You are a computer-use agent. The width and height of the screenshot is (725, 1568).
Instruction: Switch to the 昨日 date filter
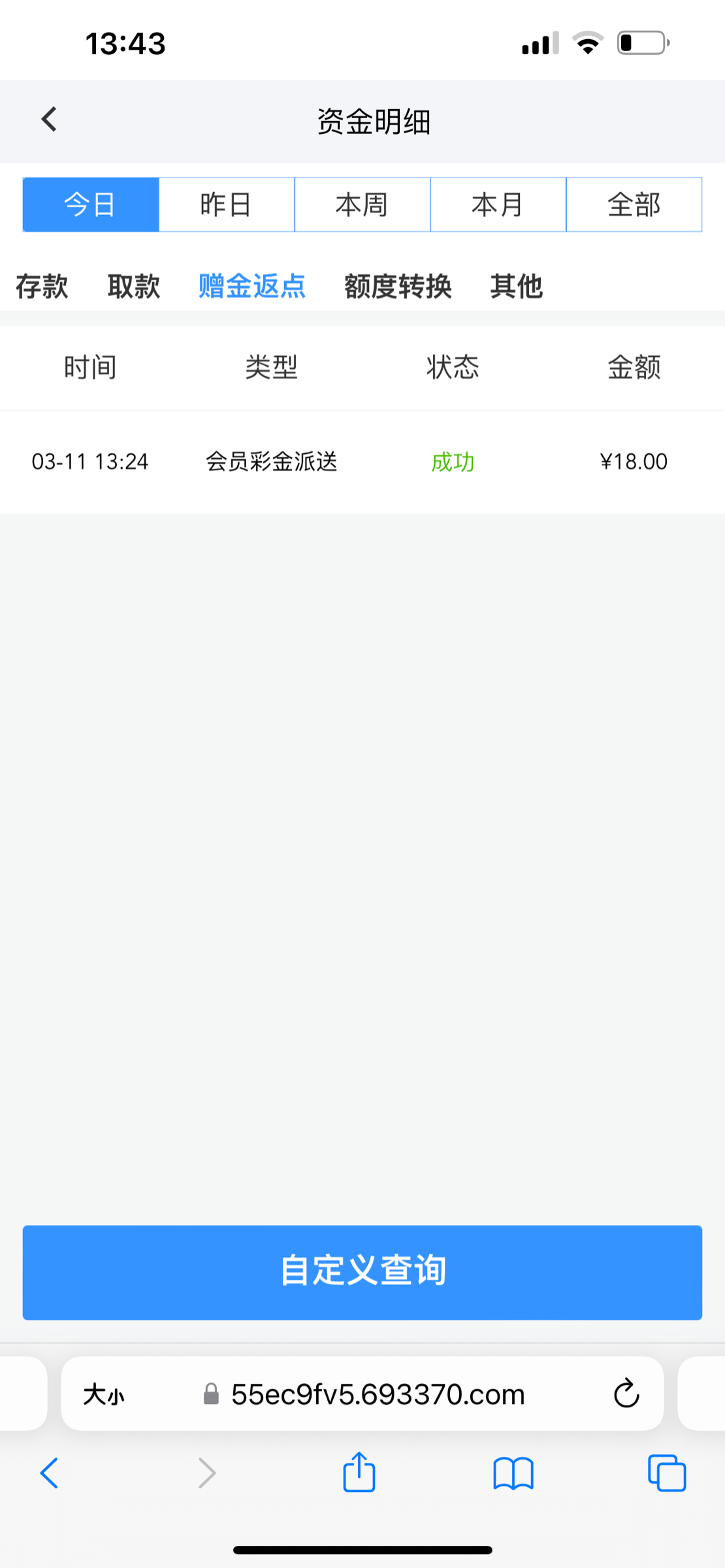pyautogui.click(x=227, y=204)
